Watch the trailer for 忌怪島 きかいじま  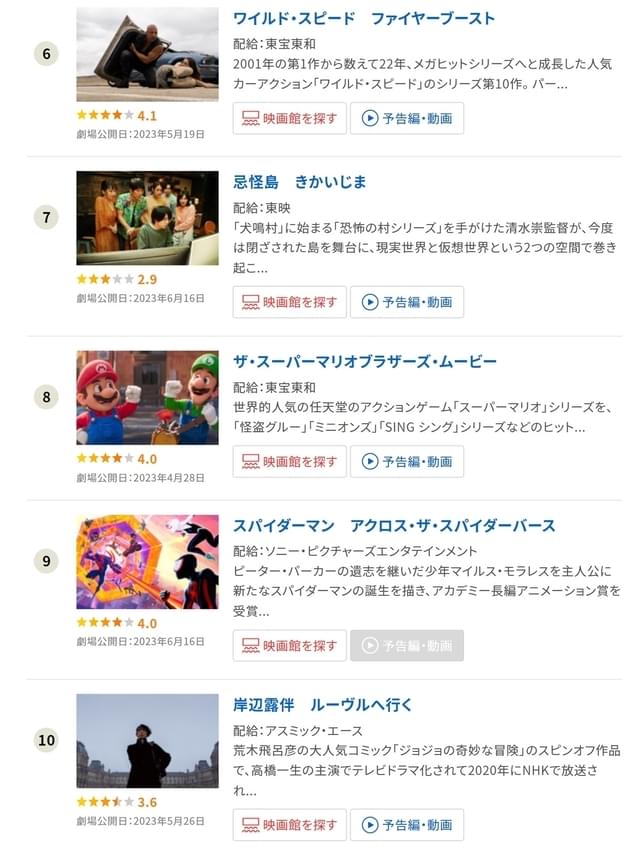pyautogui.click(x=406, y=302)
